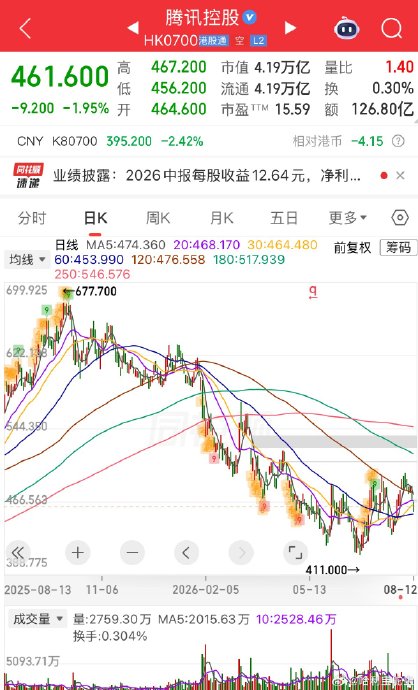Viewport: 418px width, 690px height.
Task: Switch to the previous stock
Action: click(x=133, y=28)
